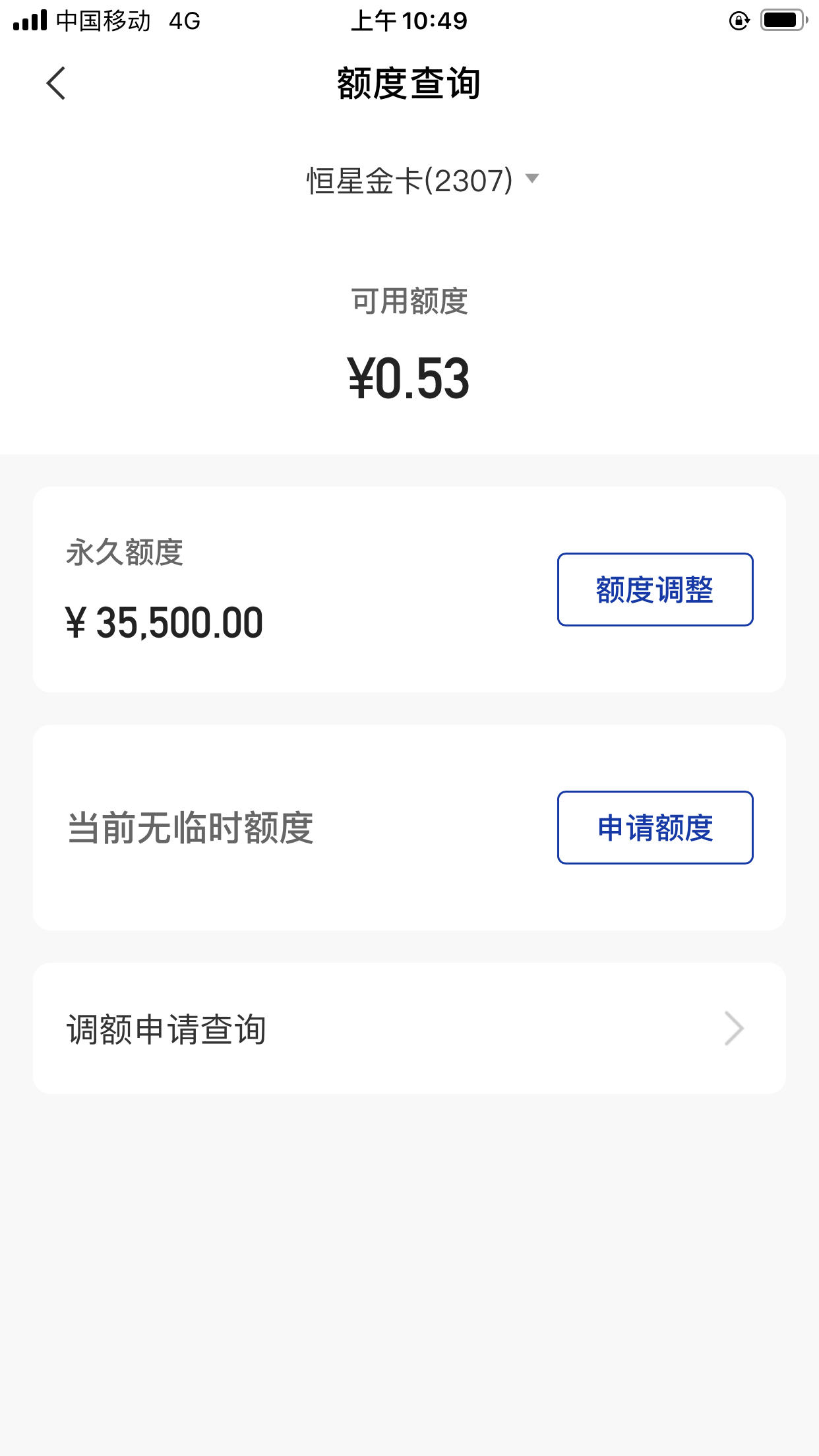Open the 调额申请查询 row

[409, 1029]
